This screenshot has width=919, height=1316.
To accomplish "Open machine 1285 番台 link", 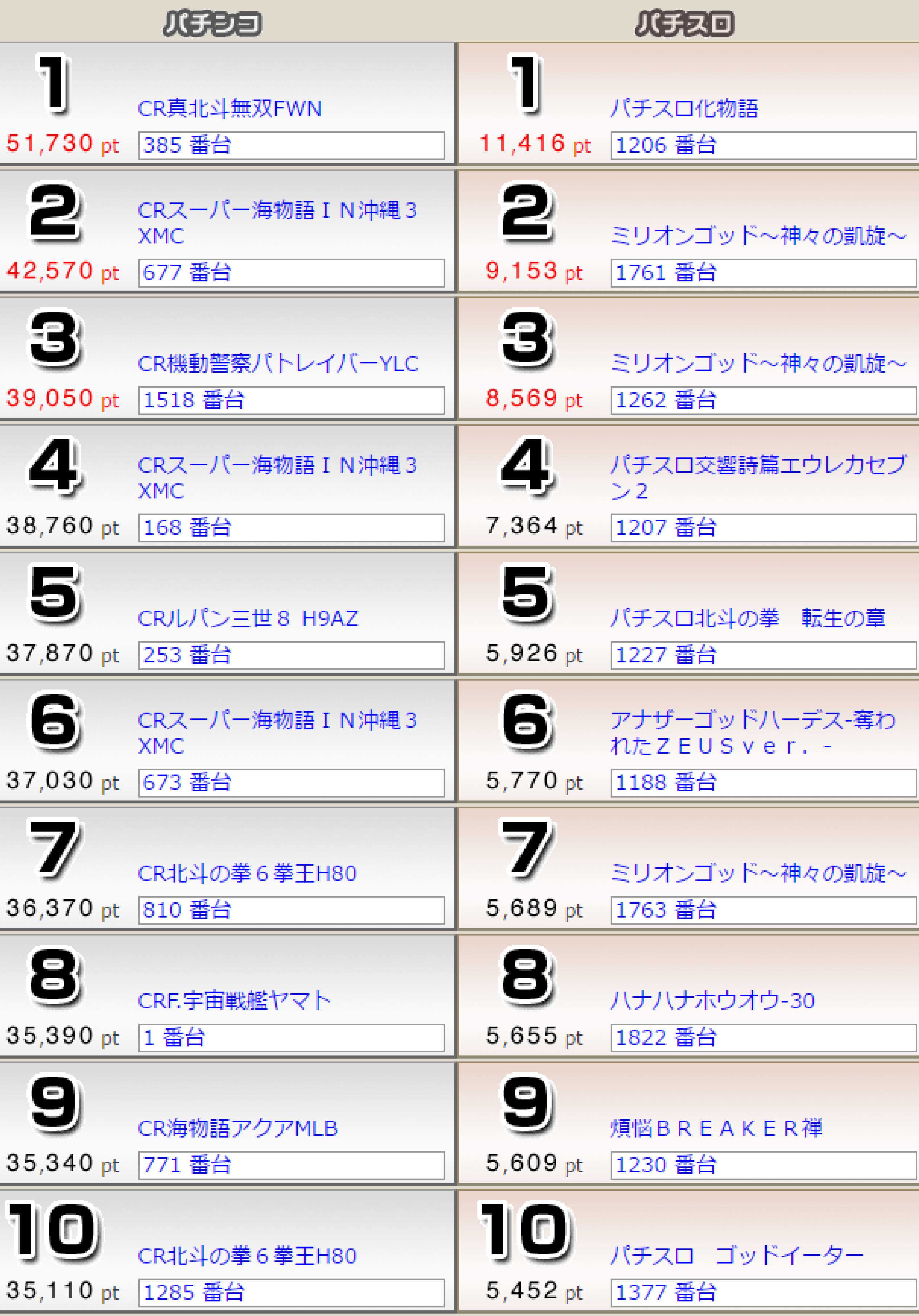I will tap(194, 1293).
